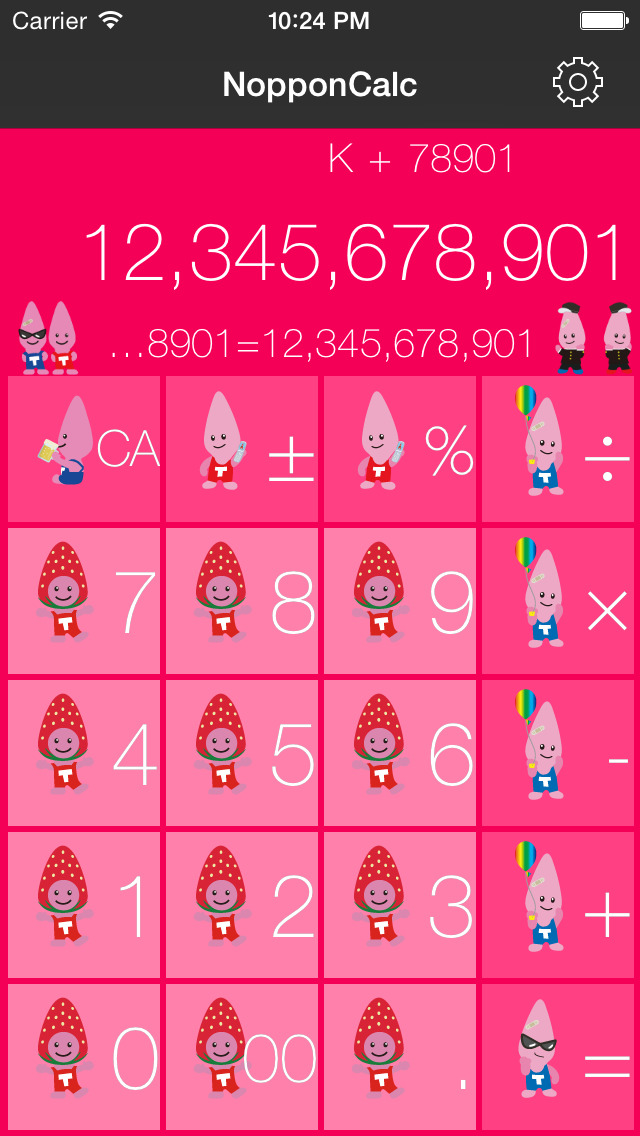The height and width of the screenshot is (1136, 640).
Task: Toggle the sign with the ± key
Action: click(242, 449)
